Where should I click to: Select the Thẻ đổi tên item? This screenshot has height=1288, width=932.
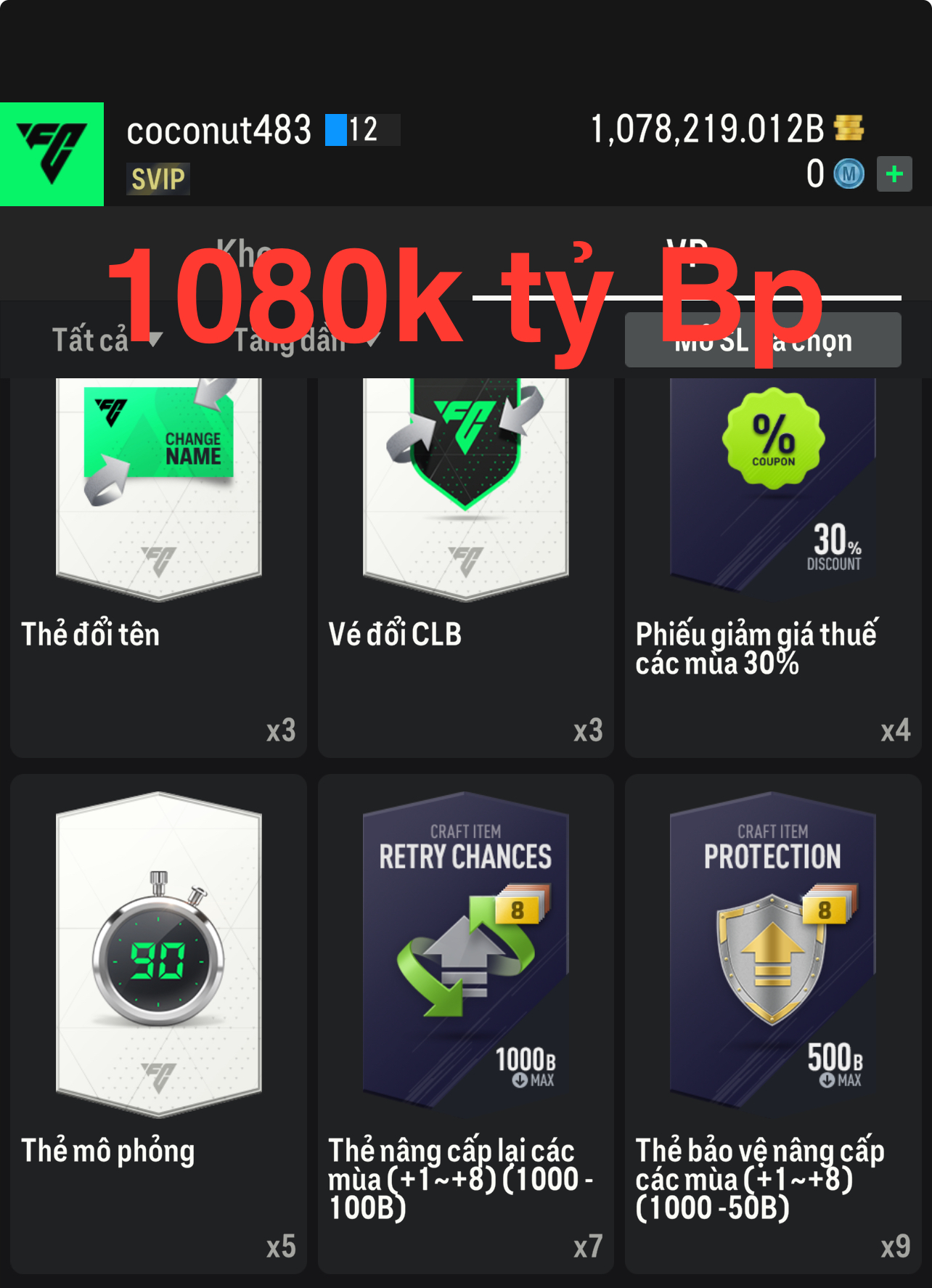pyautogui.click(x=158, y=566)
